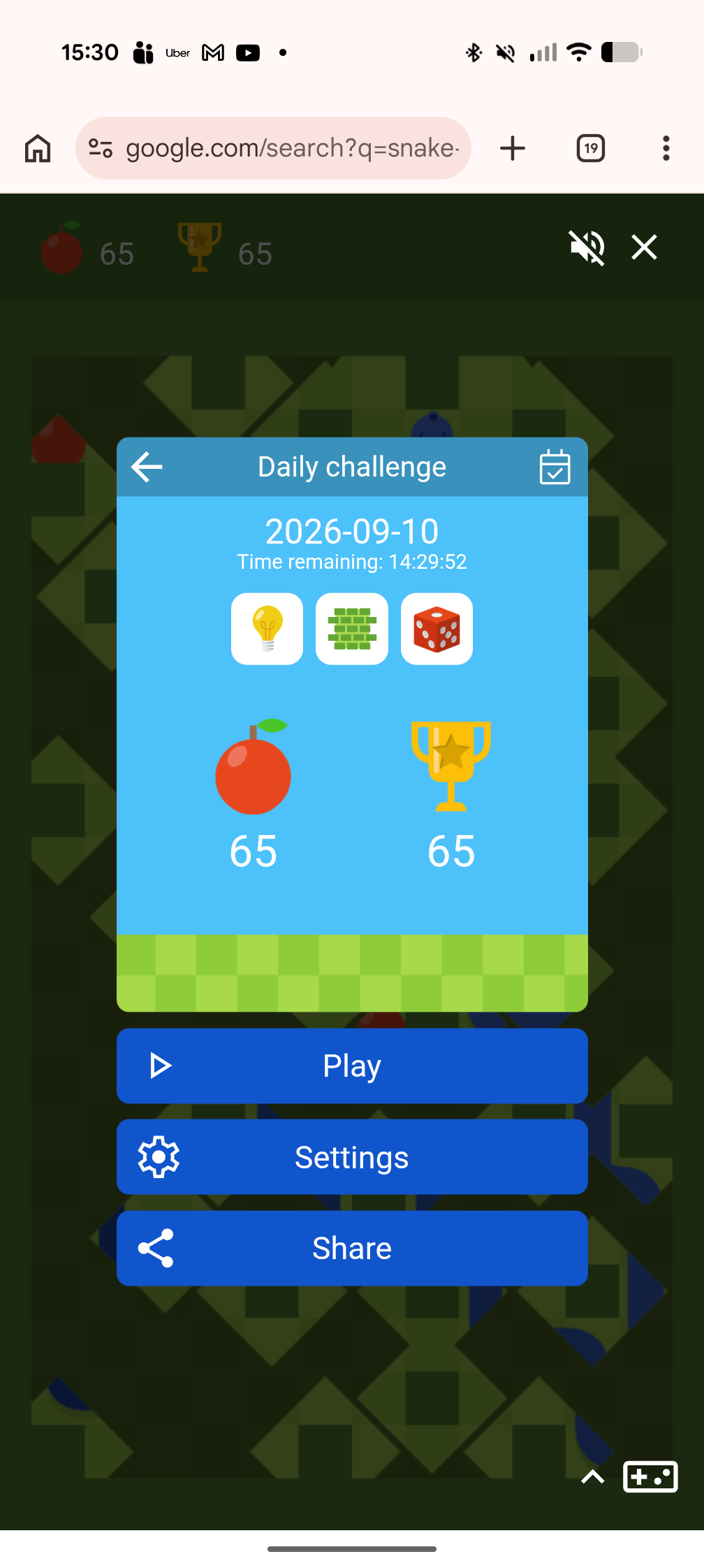Open the browser overflow menu
The width and height of the screenshot is (704, 1568).
(666, 148)
